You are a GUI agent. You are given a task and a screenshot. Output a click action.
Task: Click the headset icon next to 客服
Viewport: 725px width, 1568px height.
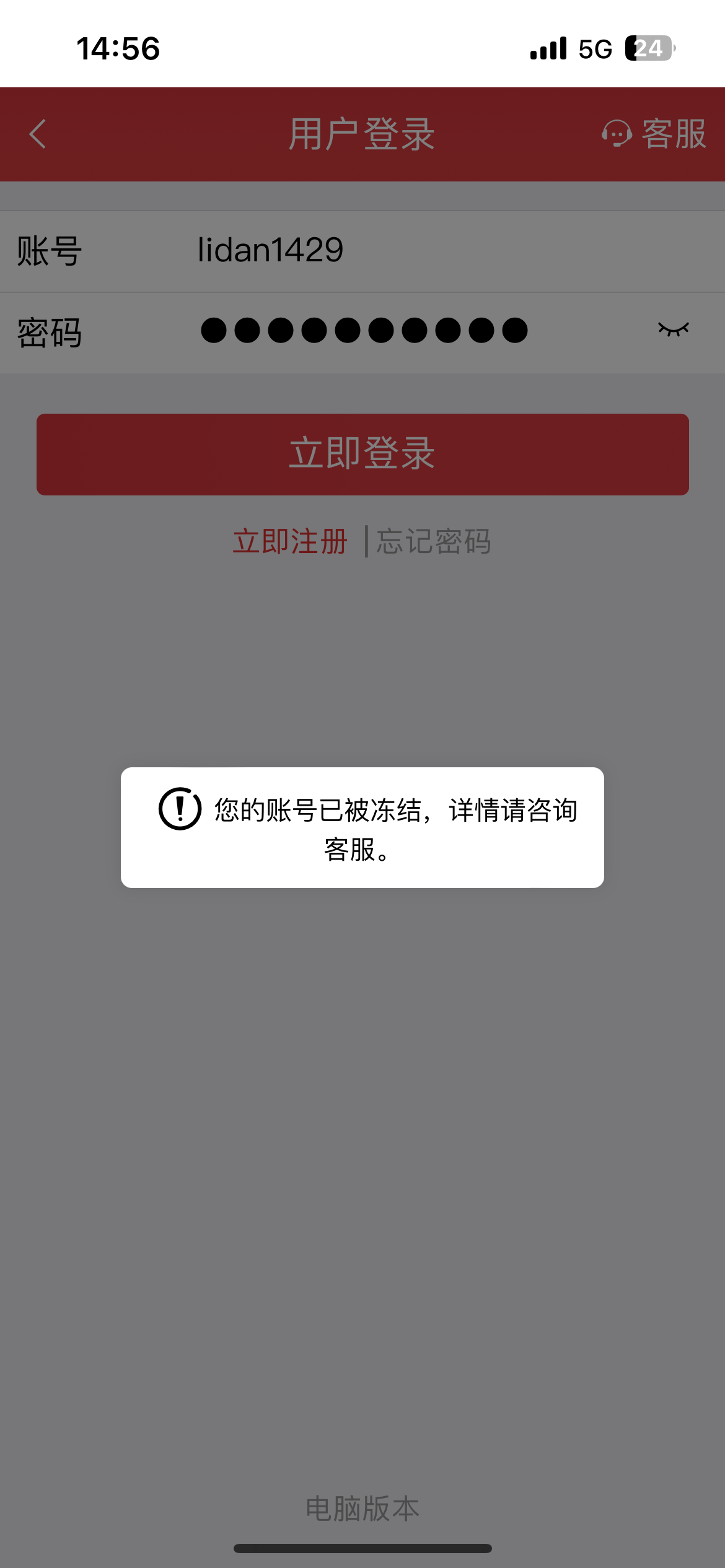coord(617,135)
